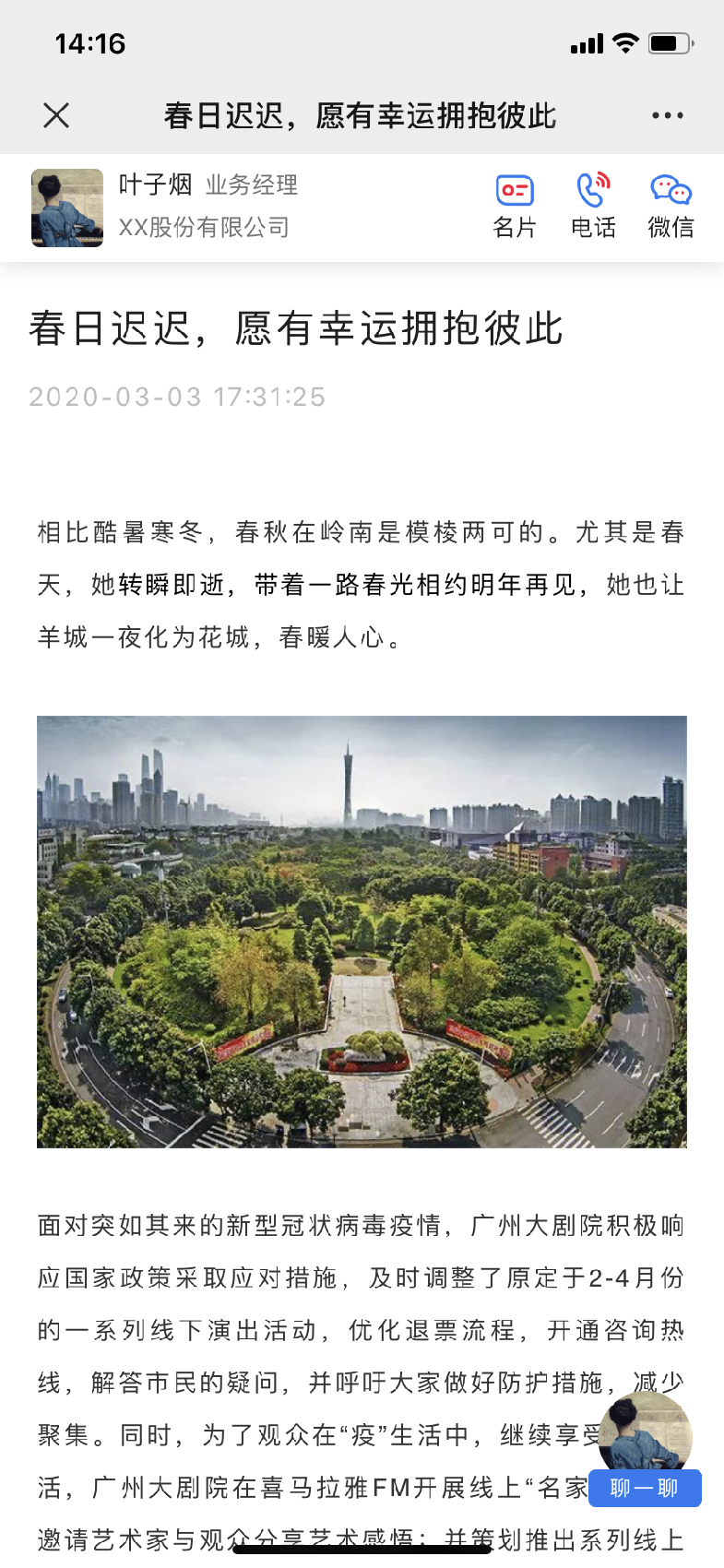Call the contact via 电话
Screen dimensions: 724x1568
click(x=593, y=207)
